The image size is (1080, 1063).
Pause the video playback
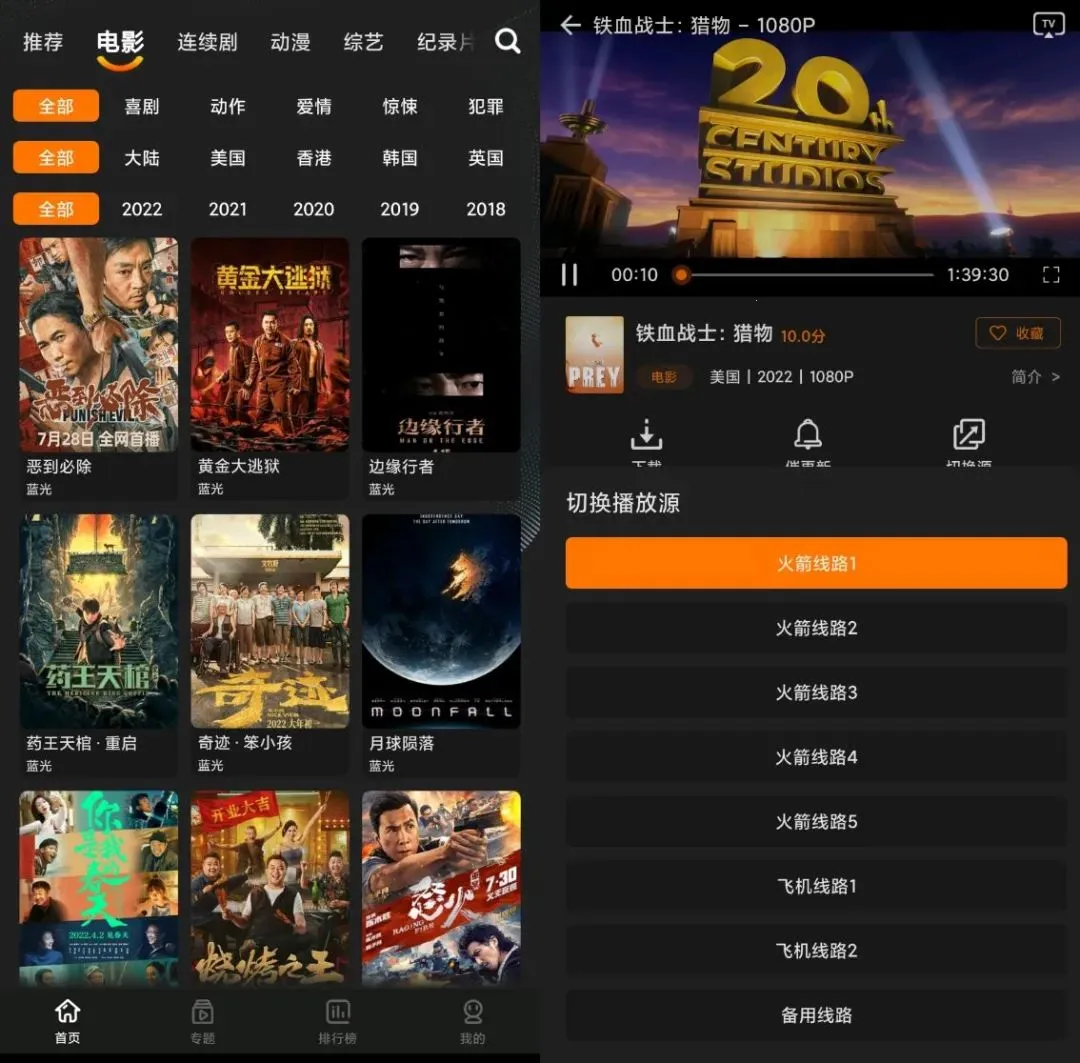coord(569,274)
